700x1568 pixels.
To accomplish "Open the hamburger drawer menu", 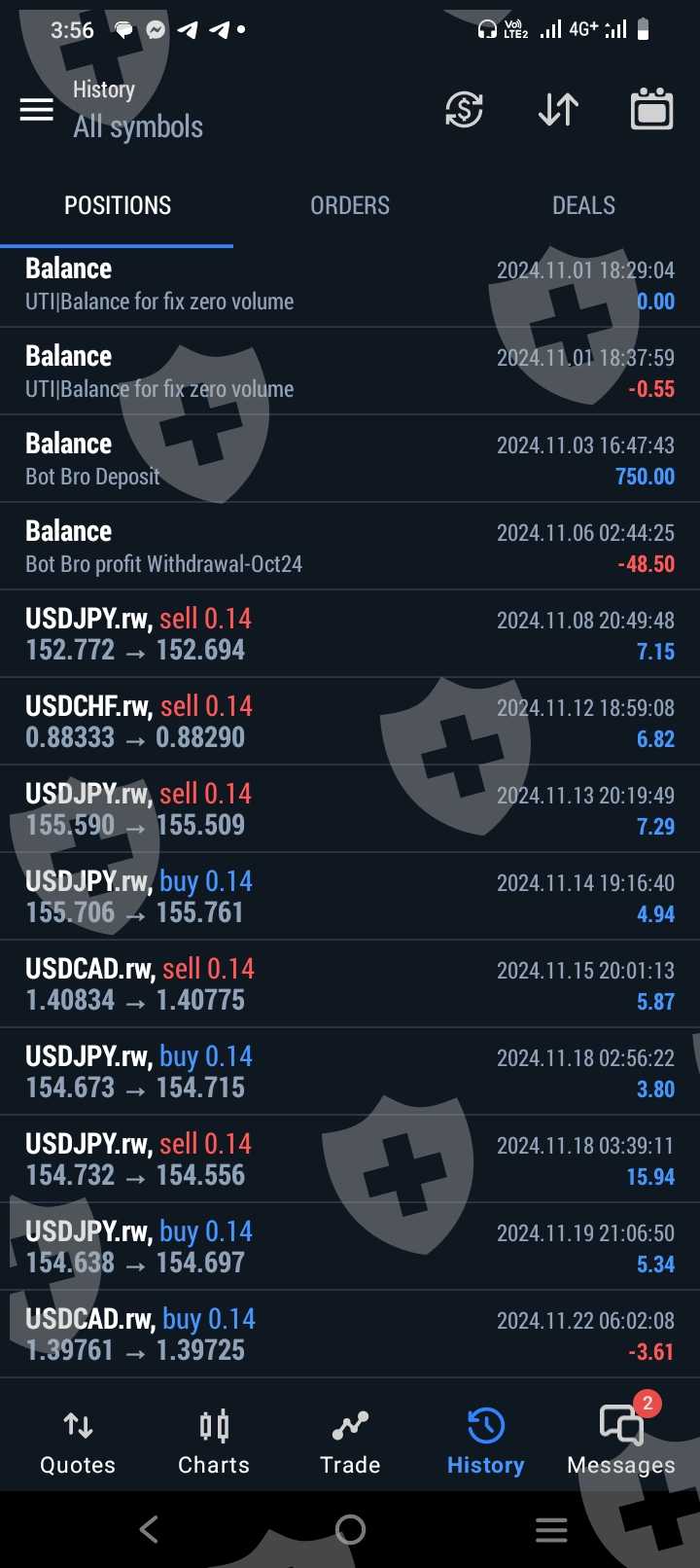I will [37, 109].
